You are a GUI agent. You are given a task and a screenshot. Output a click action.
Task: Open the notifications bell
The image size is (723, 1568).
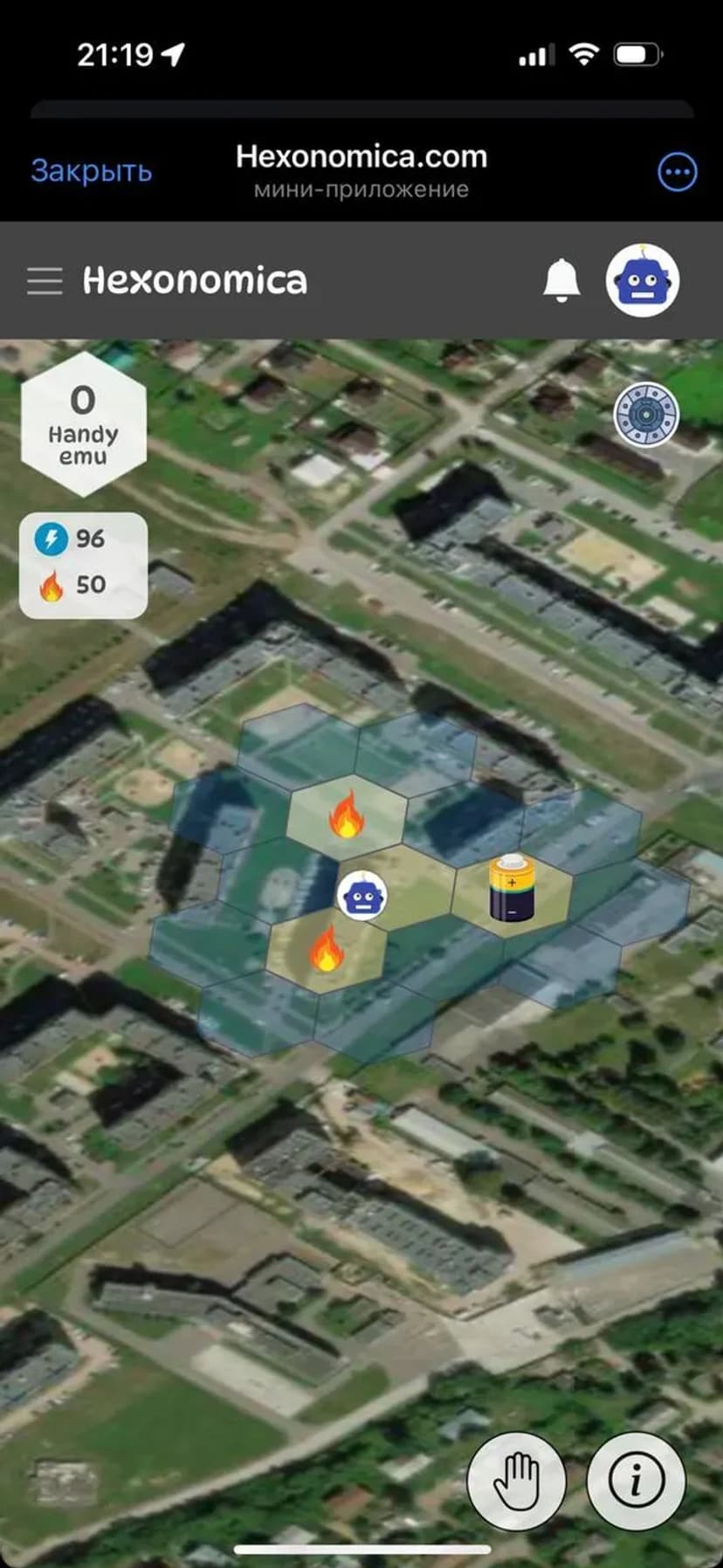(561, 281)
